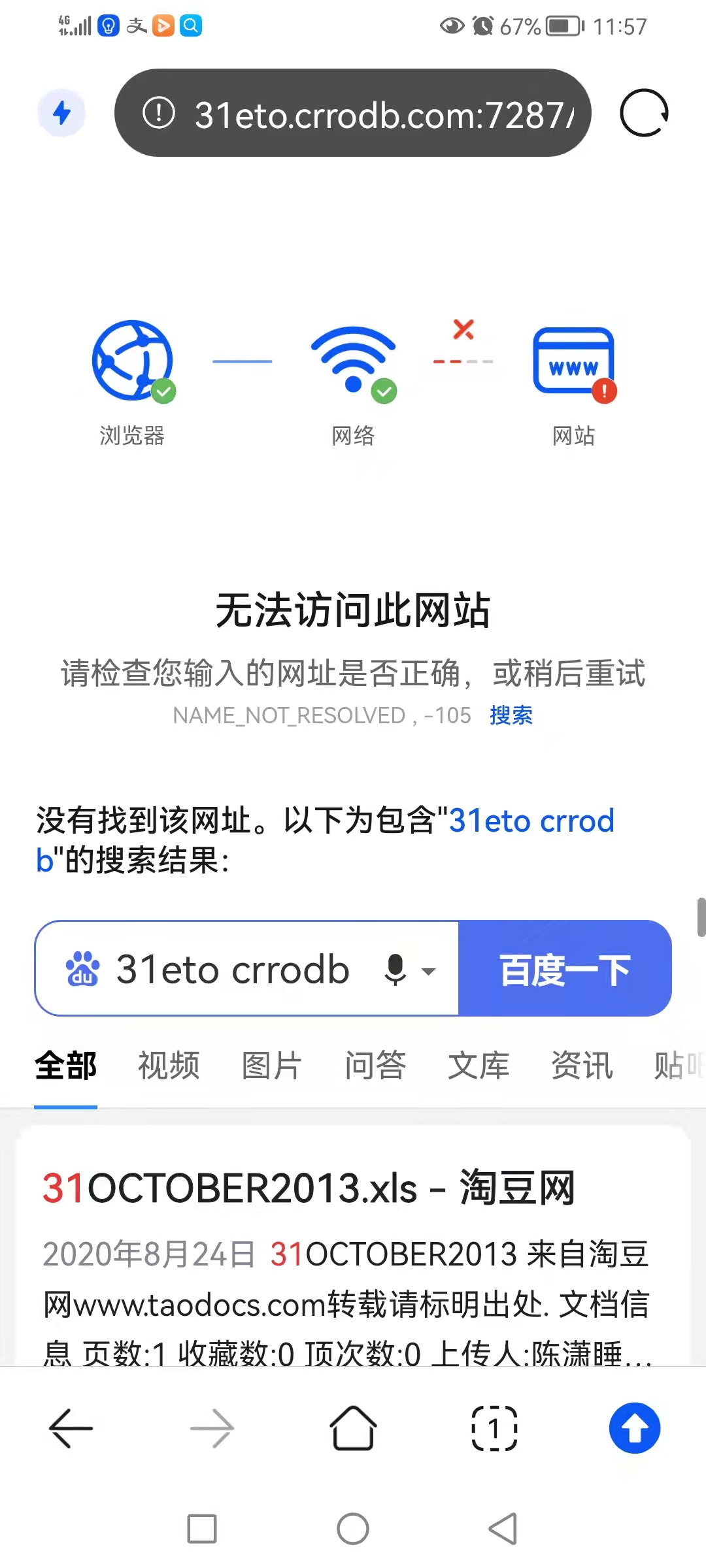This screenshot has width=706, height=1568.
Task: Tap the 浏览器 status globe icon
Action: point(133,364)
